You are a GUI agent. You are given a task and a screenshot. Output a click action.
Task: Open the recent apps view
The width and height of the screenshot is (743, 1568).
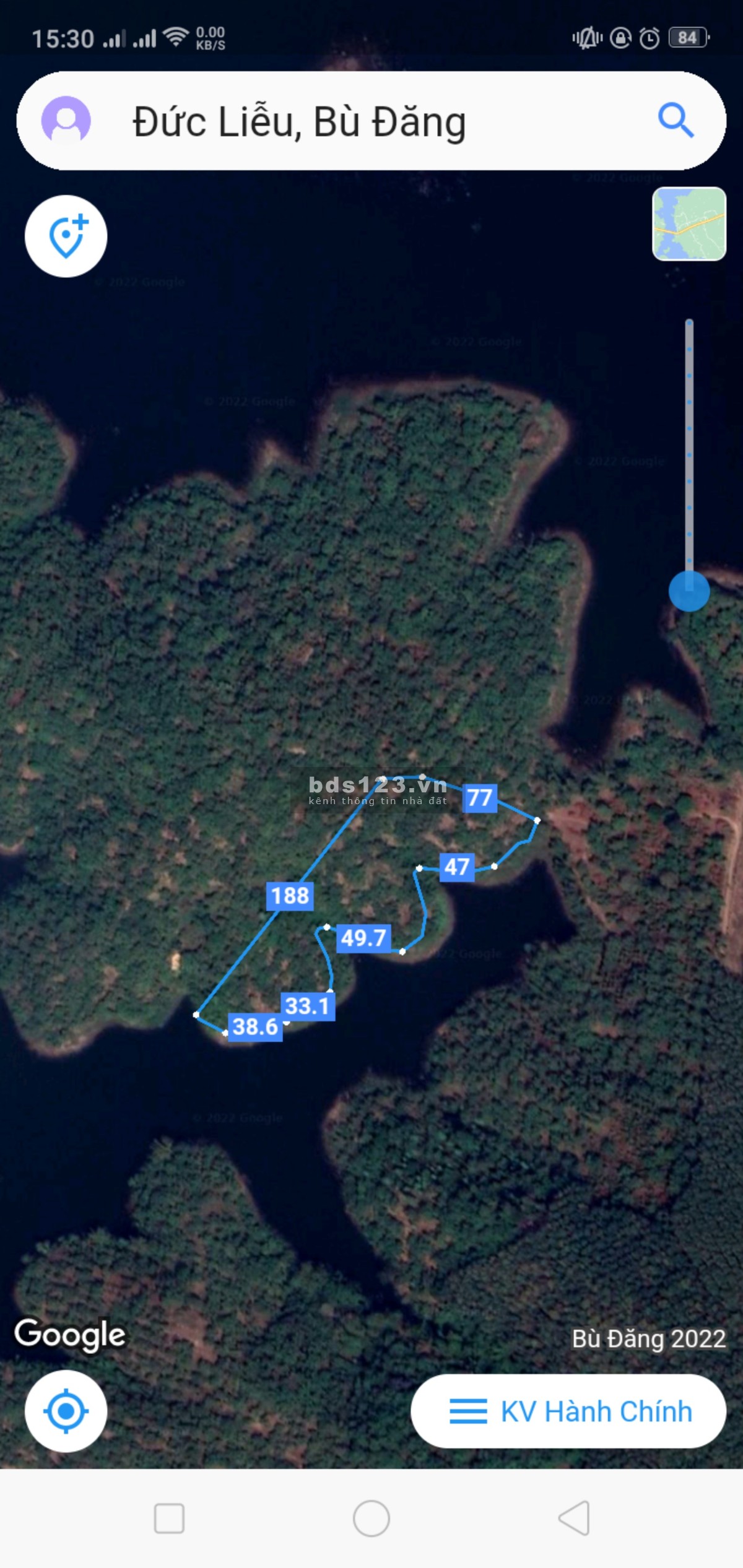click(x=169, y=1518)
